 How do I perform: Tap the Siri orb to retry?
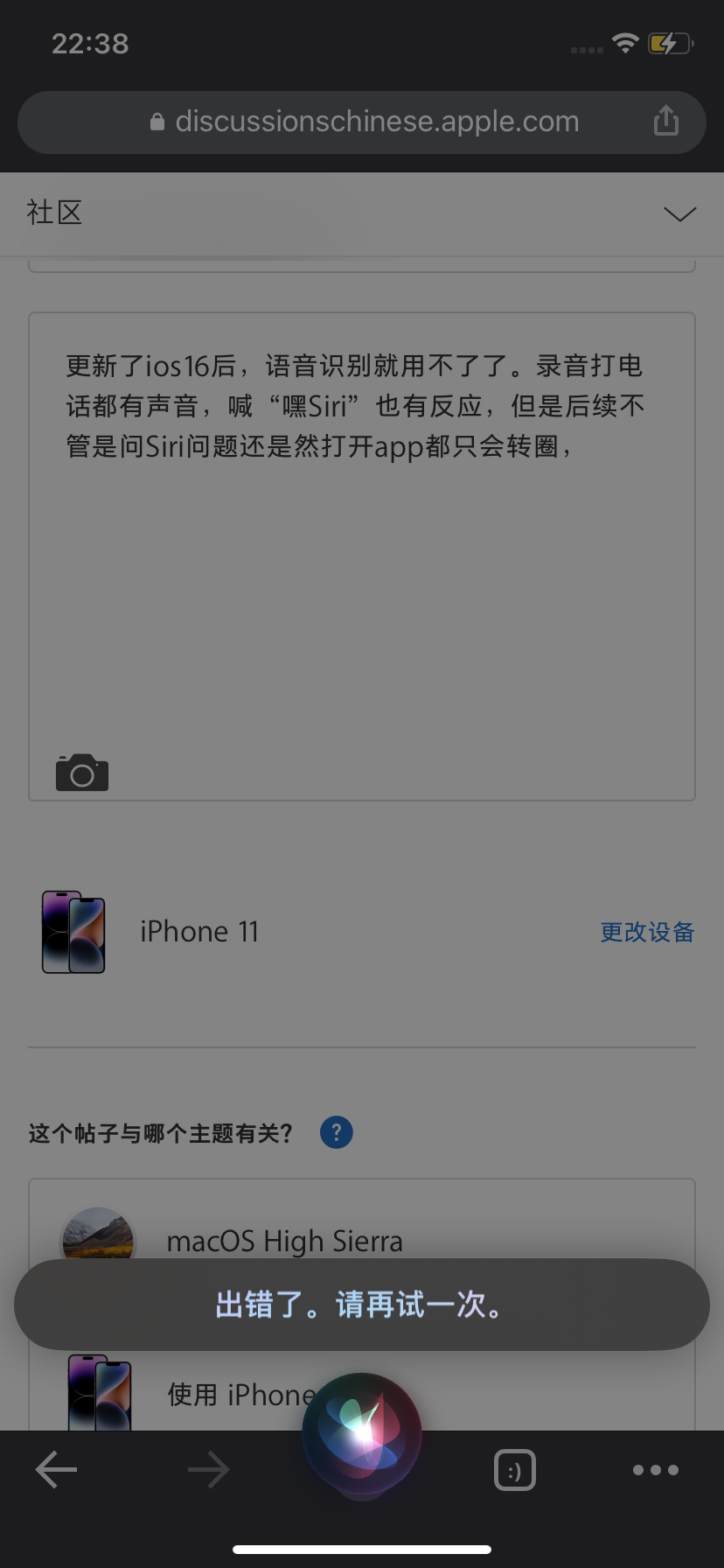point(362,1433)
